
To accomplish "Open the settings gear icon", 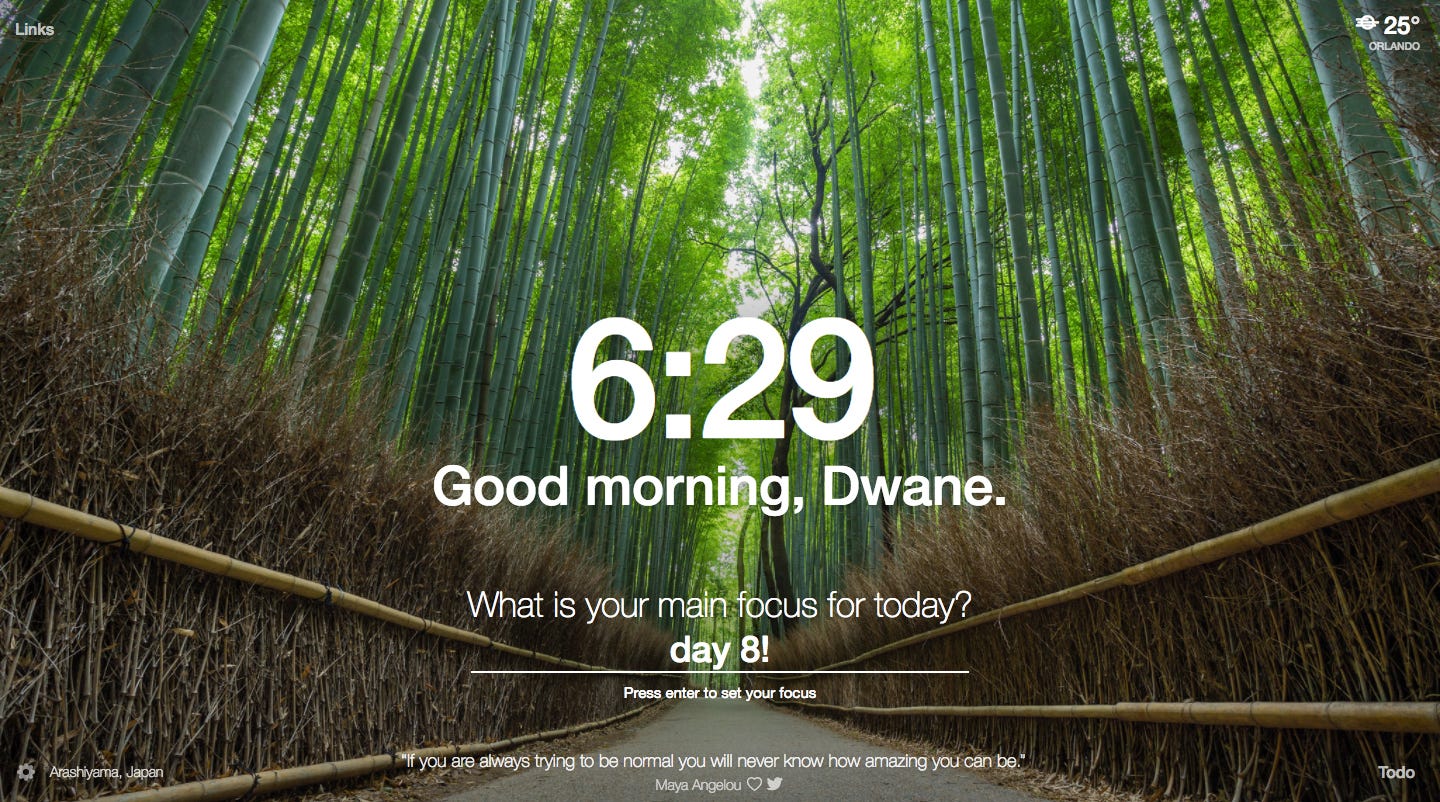I will (x=26, y=772).
